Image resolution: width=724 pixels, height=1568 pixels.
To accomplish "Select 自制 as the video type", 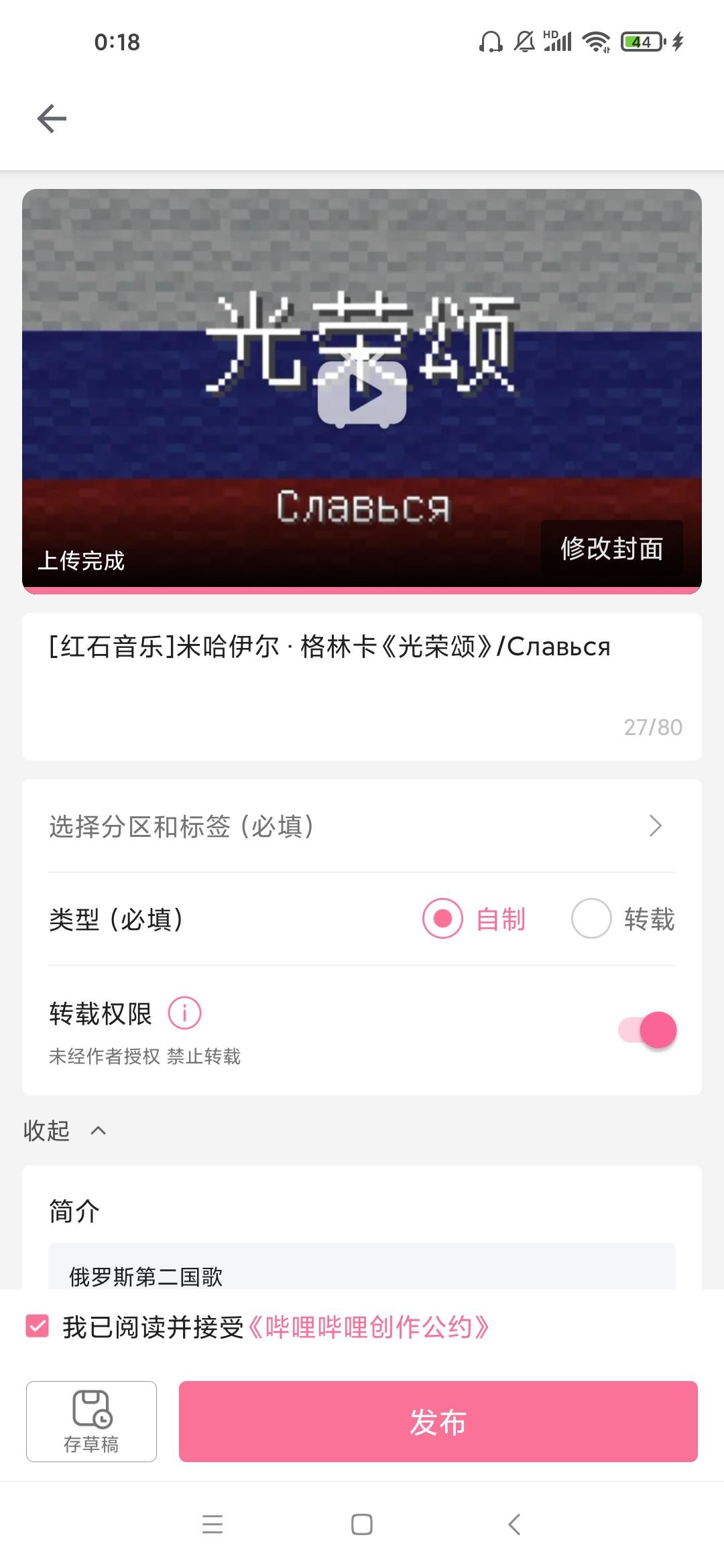I will (443, 919).
